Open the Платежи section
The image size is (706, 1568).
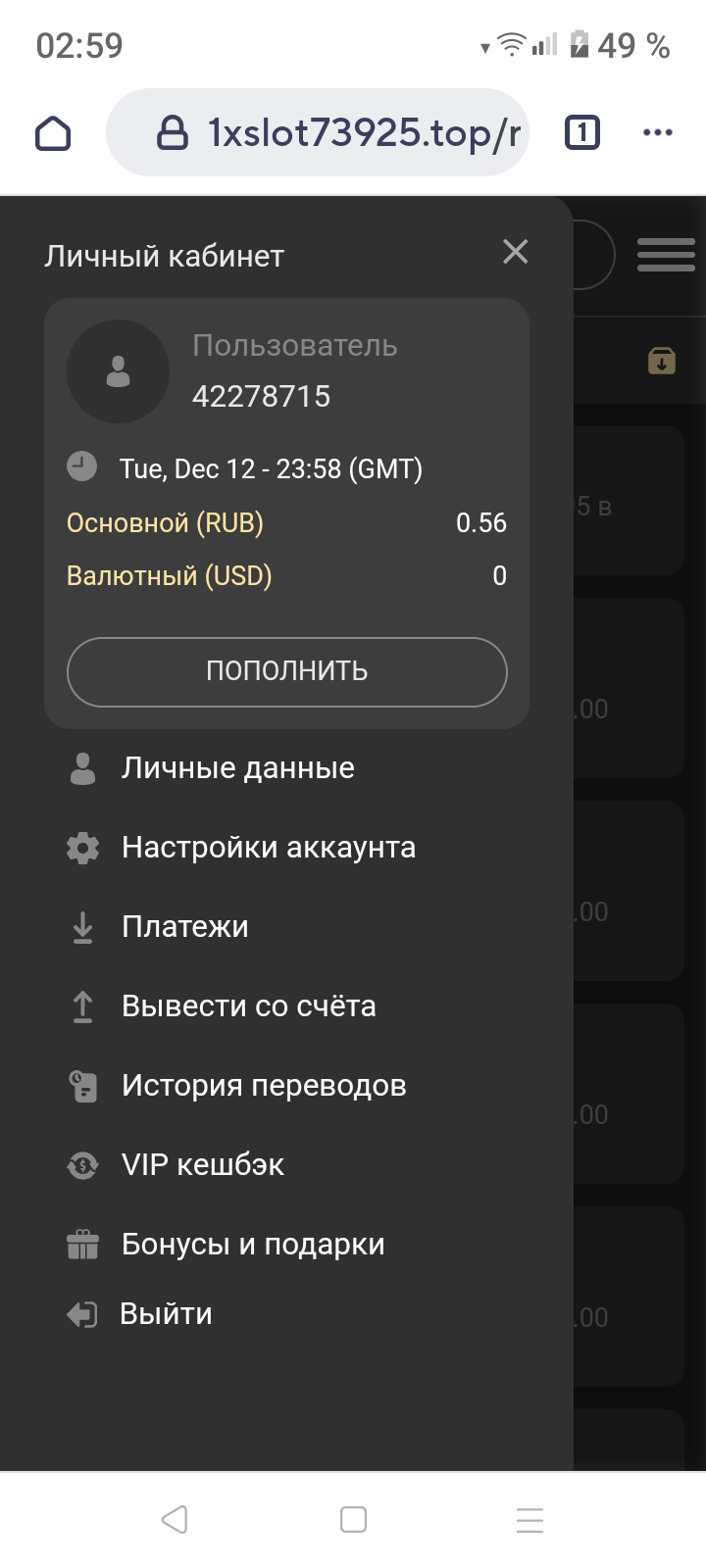[x=184, y=927]
